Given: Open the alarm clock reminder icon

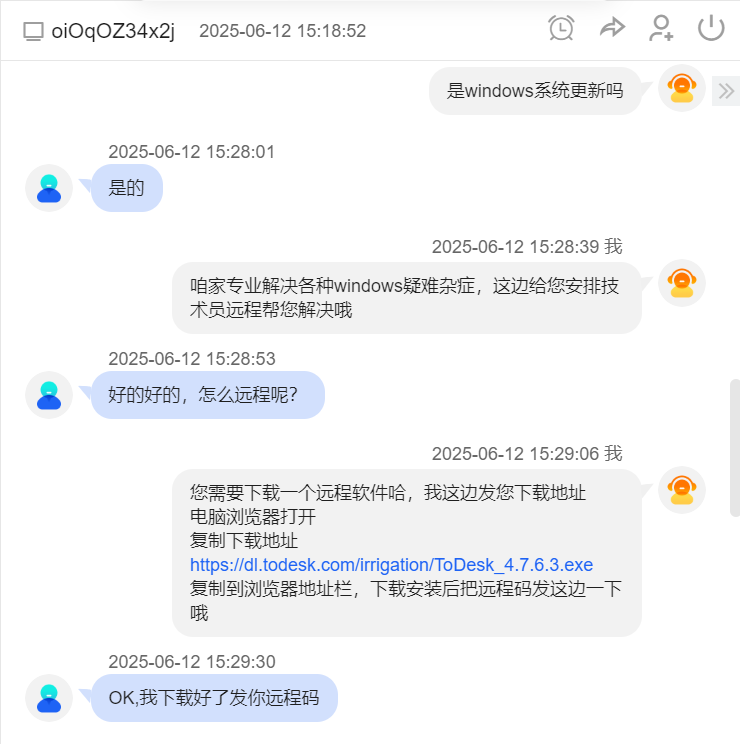Looking at the screenshot, I should point(562,28).
